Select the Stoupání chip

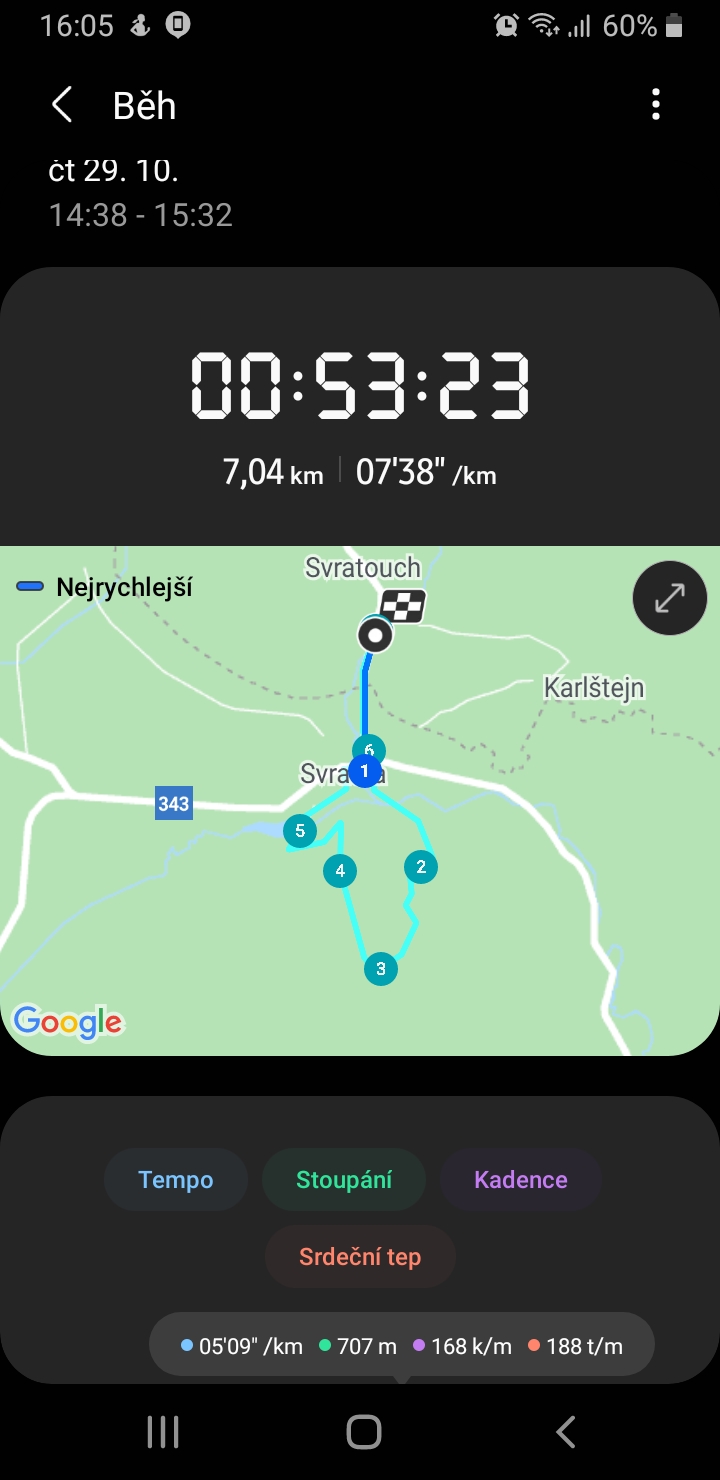[x=344, y=1180]
